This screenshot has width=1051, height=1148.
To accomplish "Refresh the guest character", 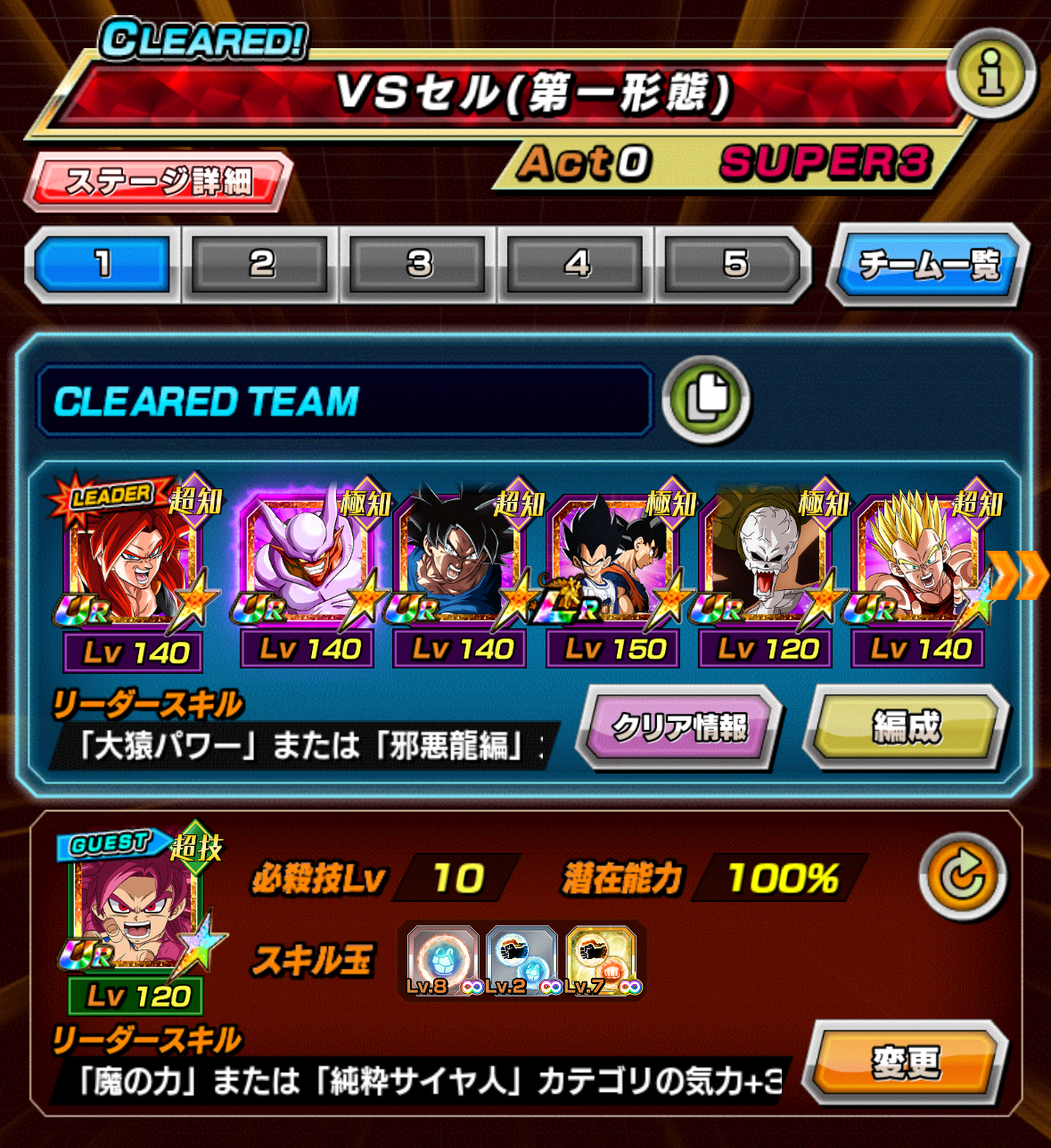I will (x=963, y=878).
